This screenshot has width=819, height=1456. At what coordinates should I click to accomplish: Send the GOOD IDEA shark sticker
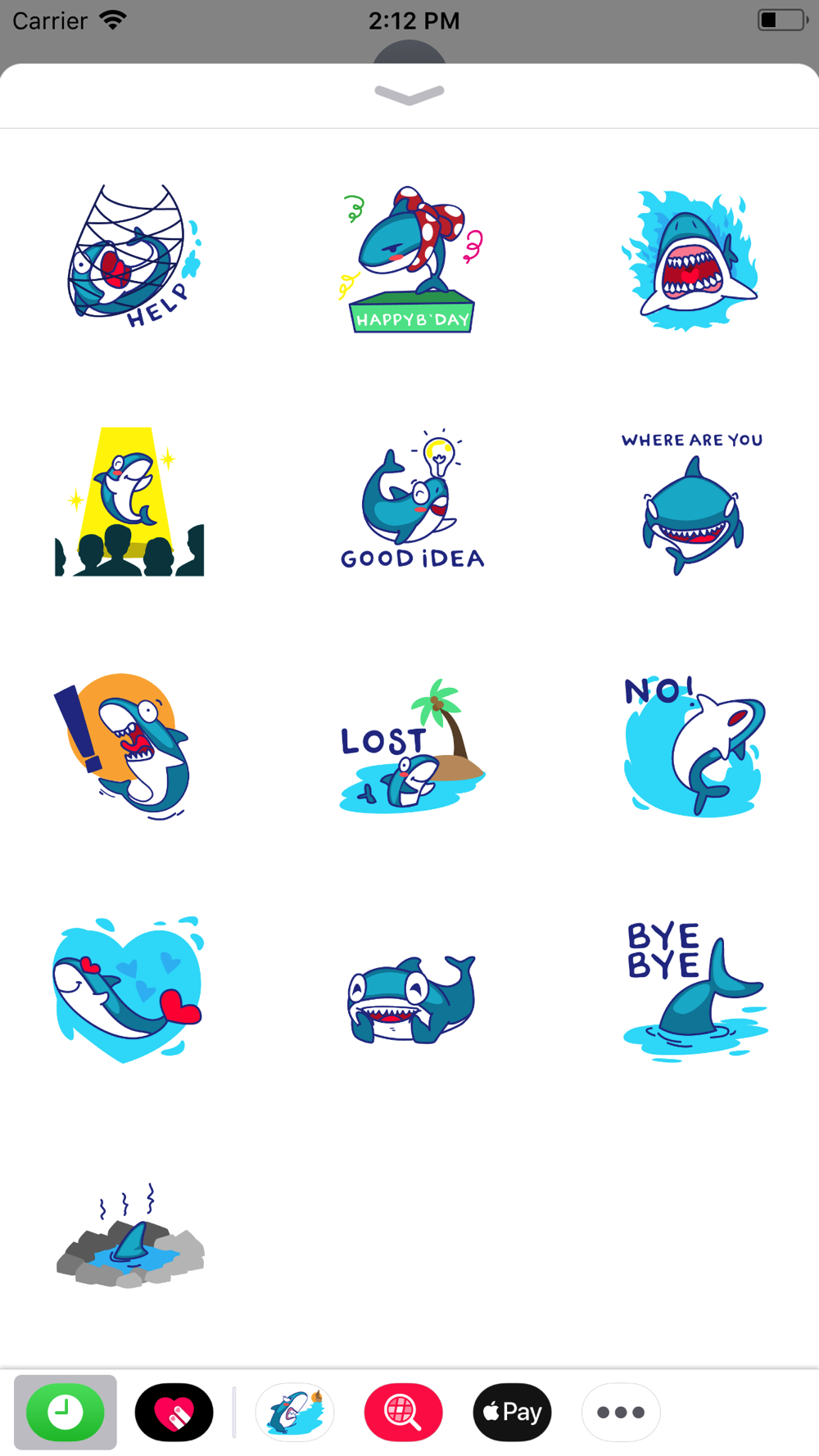(x=411, y=501)
